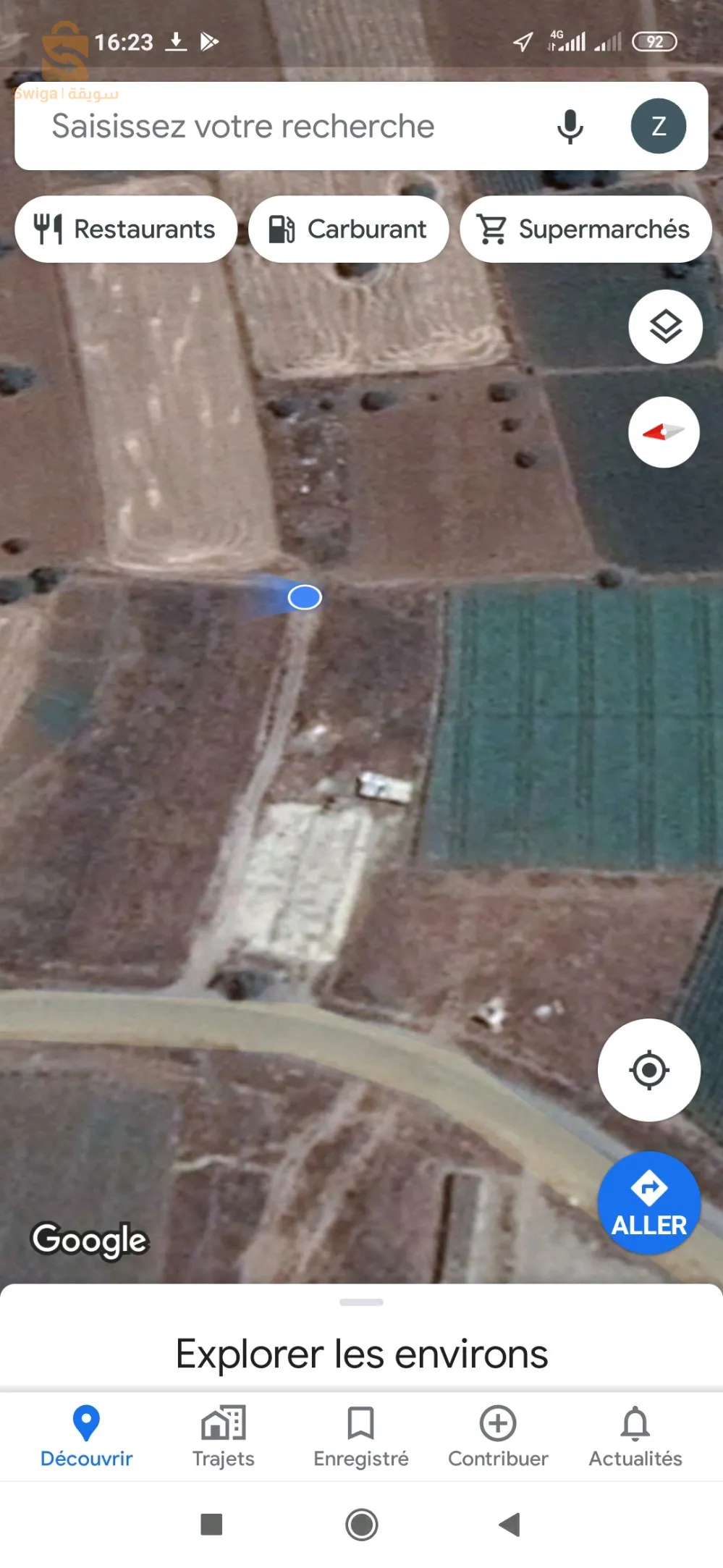Open the Actualités tab
The width and height of the screenshot is (723, 1568).
tap(635, 1436)
